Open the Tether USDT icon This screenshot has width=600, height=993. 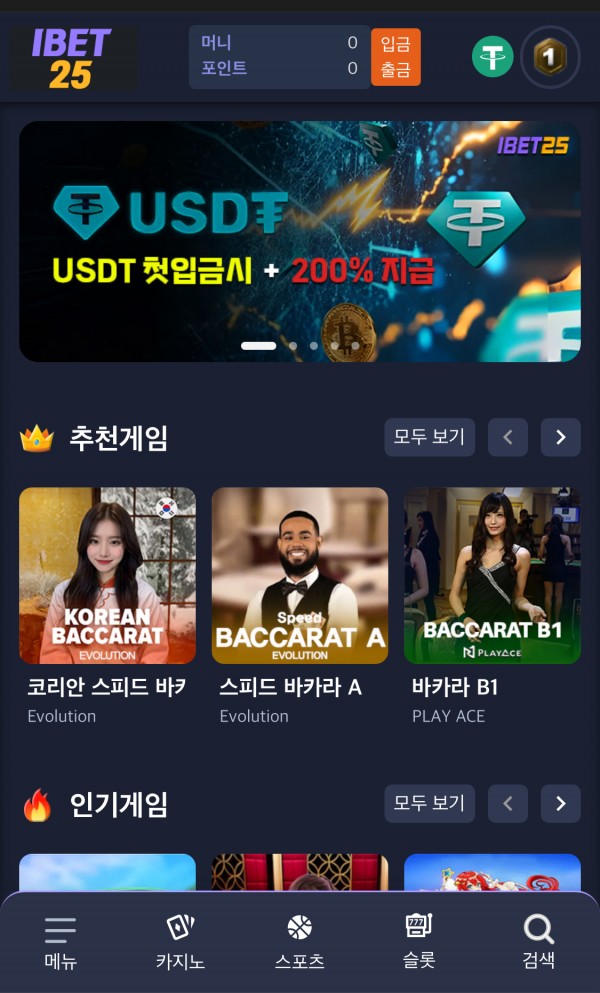[492, 57]
